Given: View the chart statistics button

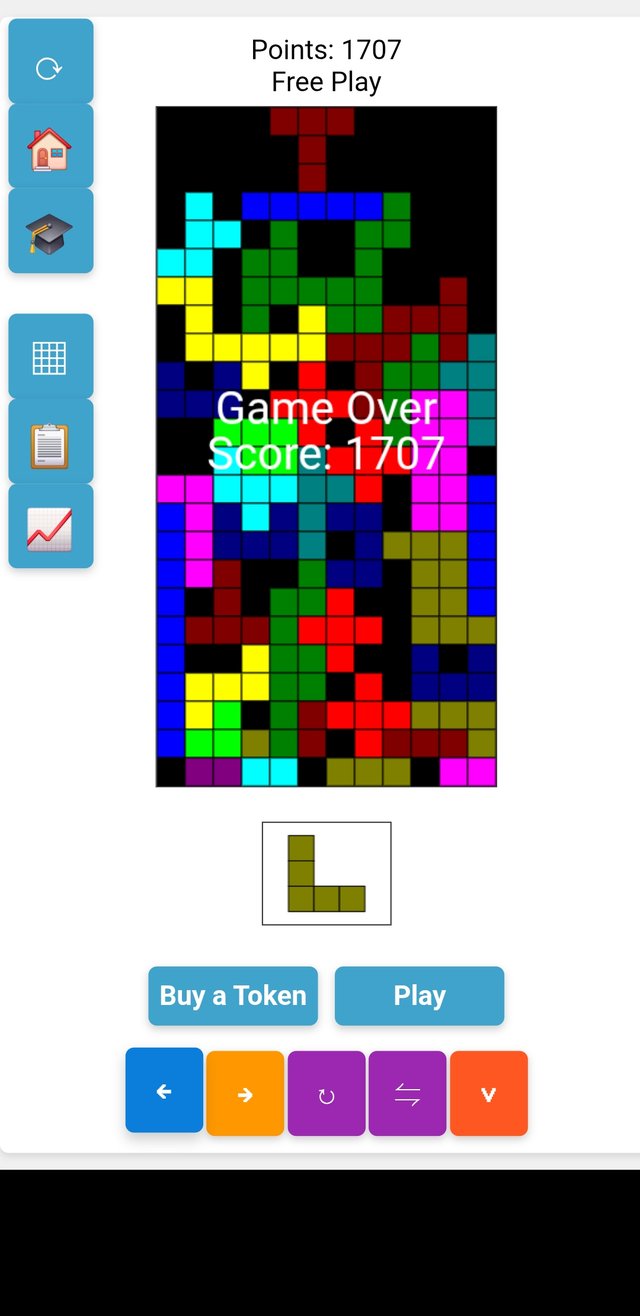Looking at the screenshot, I should tap(50, 527).
